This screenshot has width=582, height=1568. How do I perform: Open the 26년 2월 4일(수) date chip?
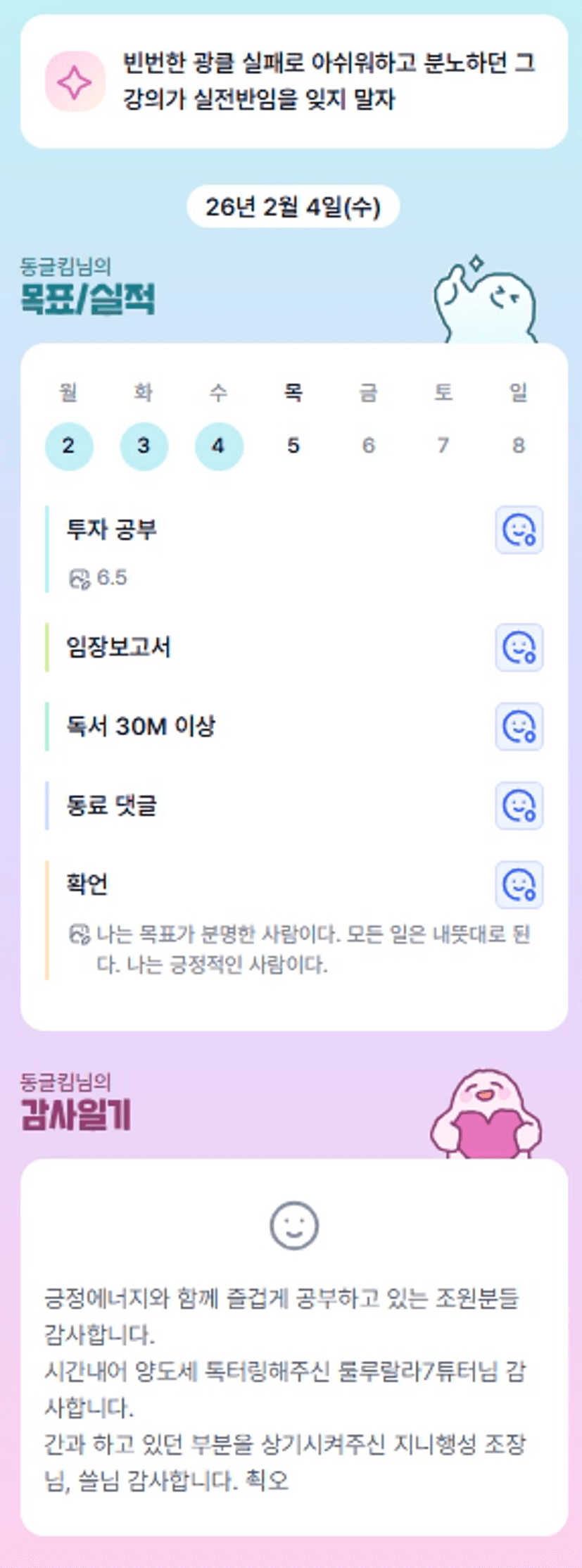(x=293, y=207)
